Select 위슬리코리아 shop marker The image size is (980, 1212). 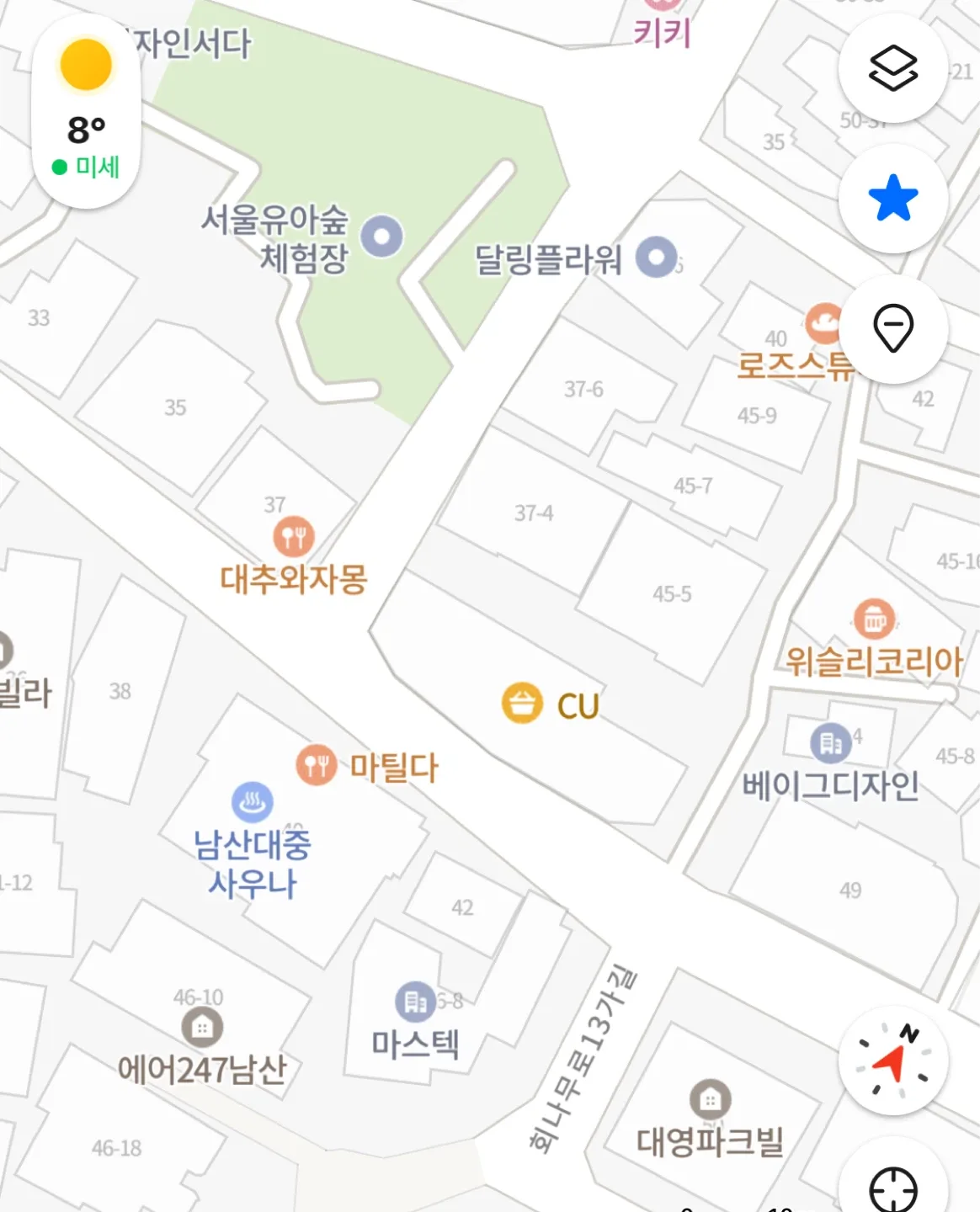[x=874, y=620]
